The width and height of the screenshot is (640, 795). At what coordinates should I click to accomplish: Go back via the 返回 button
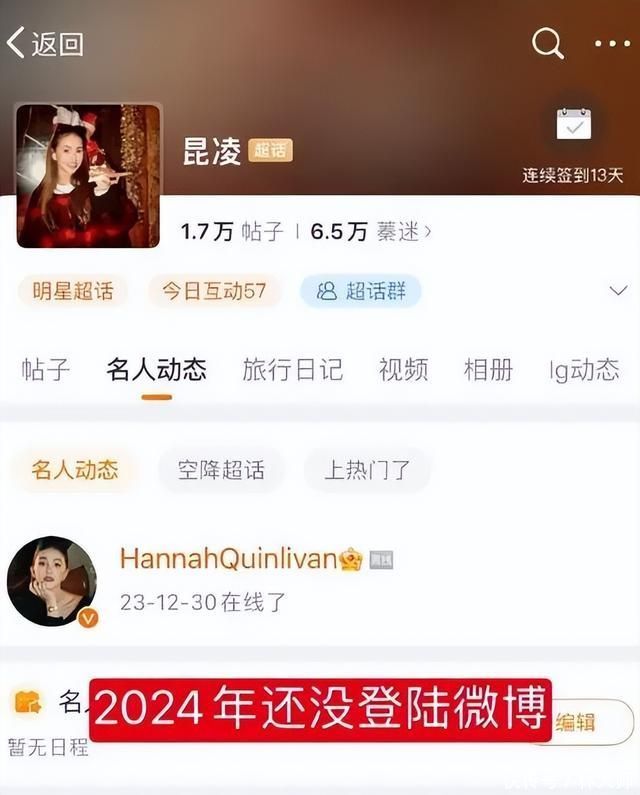45,43
